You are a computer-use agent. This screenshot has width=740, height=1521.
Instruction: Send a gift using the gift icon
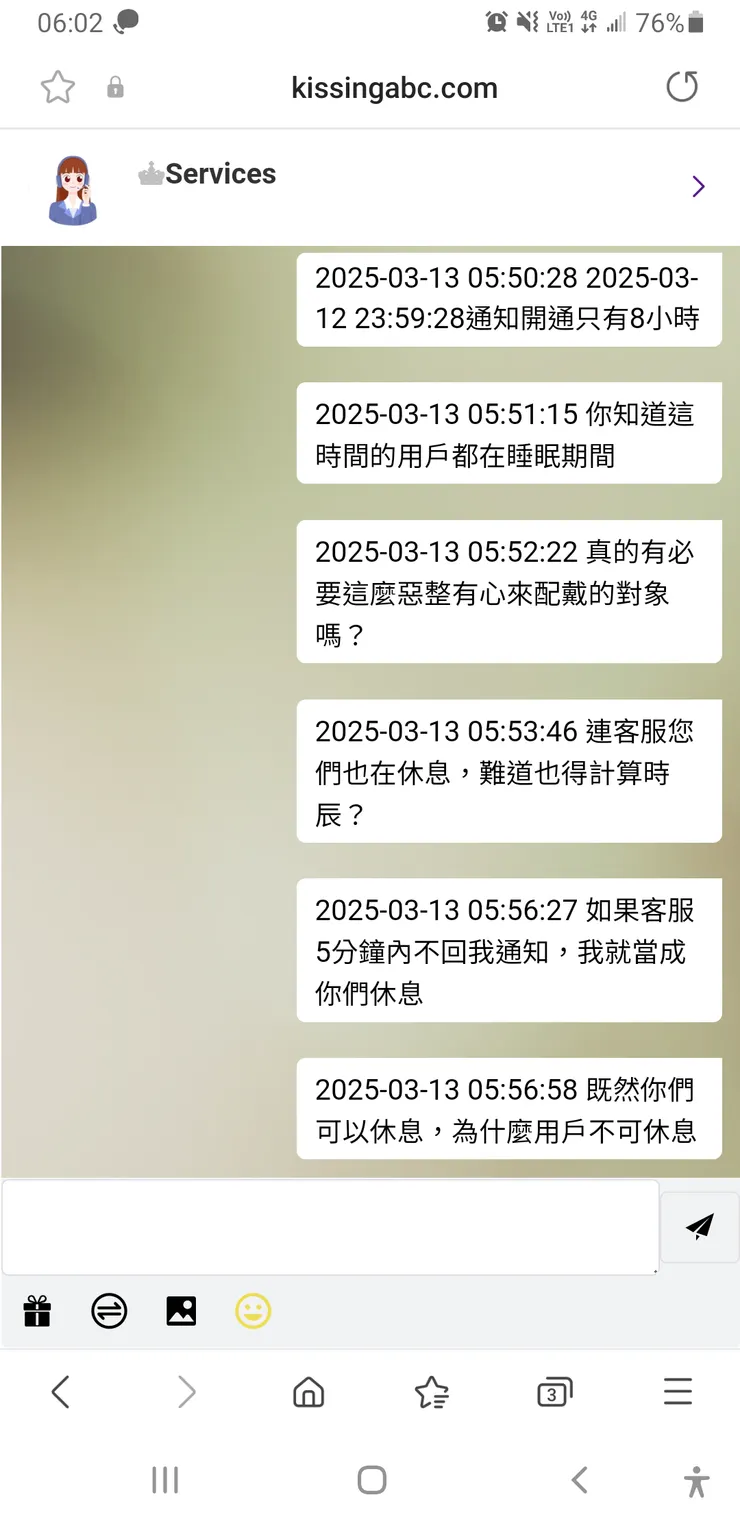(x=37, y=1311)
